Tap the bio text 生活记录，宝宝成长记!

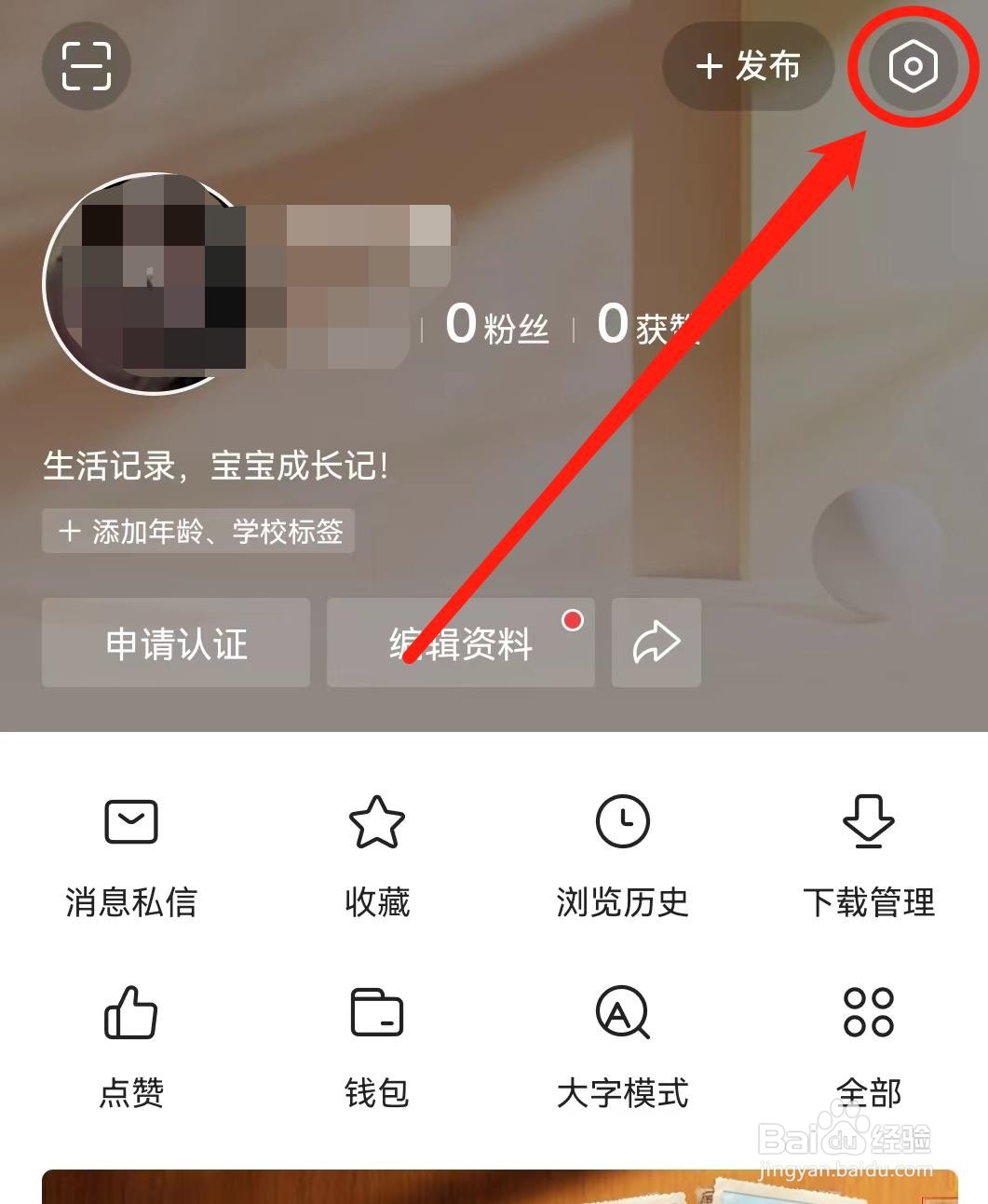(219, 467)
